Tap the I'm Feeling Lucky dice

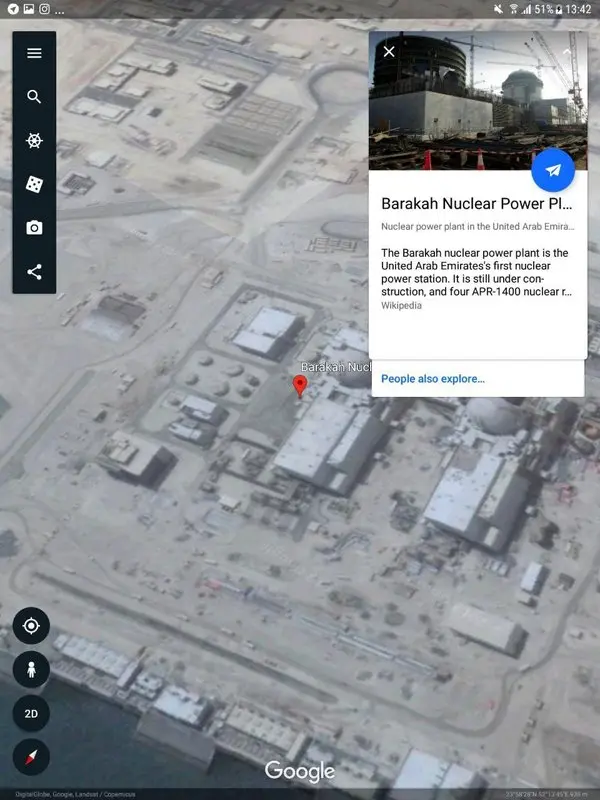pyautogui.click(x=34, y=185)
